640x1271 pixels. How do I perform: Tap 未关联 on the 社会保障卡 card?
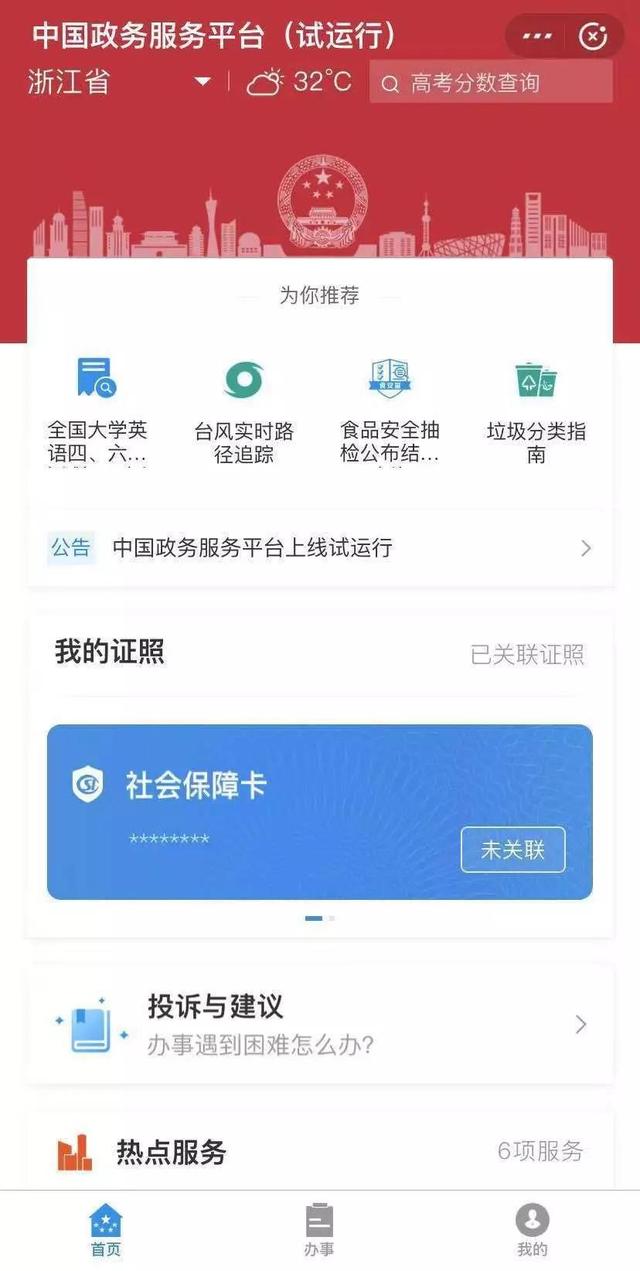[513, 850]
